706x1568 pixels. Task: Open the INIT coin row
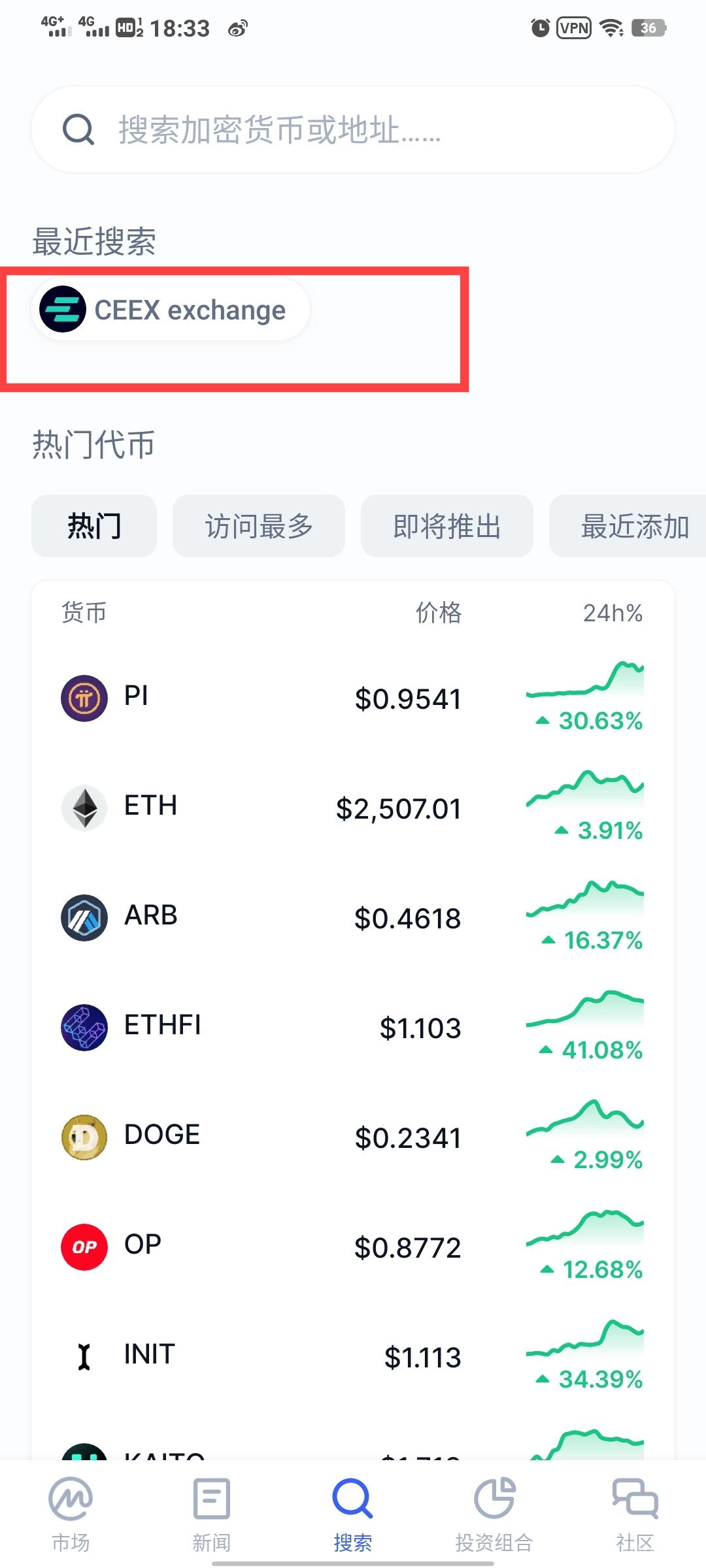(x=353, y=1357)
